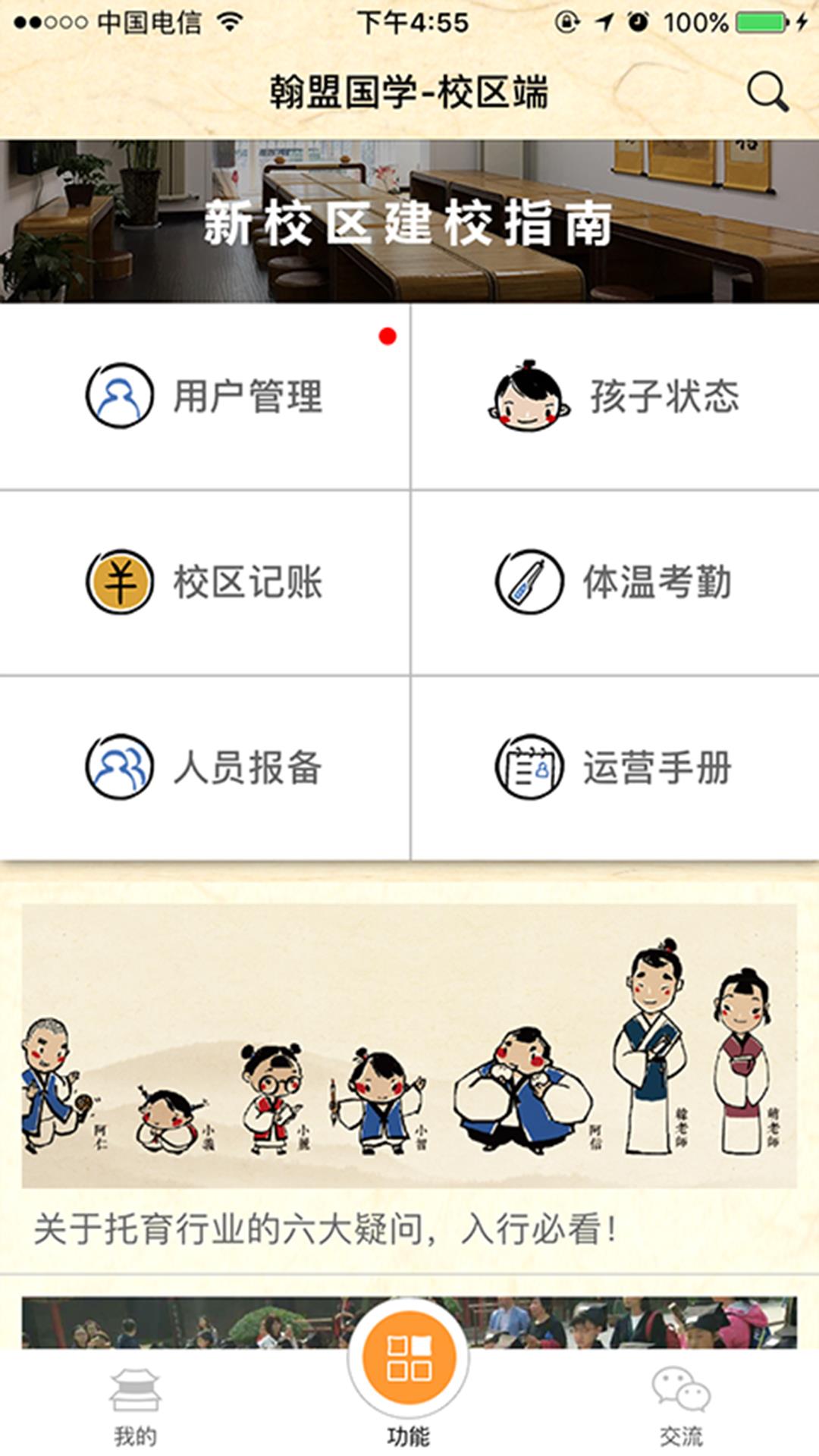Read the article 关于托育行业的六大疑问

click(x=409, y=1077)
